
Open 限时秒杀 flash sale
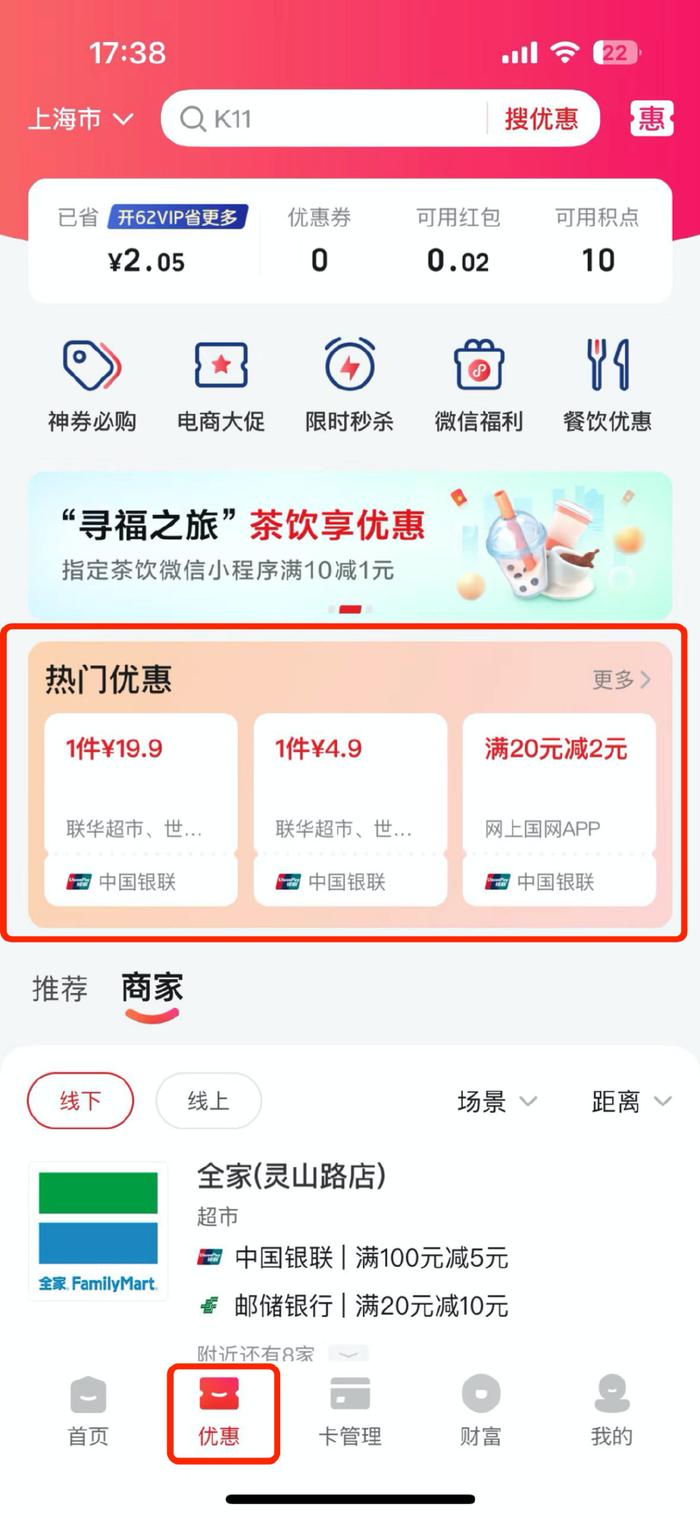pyautogui.click(x=350, y=385)
